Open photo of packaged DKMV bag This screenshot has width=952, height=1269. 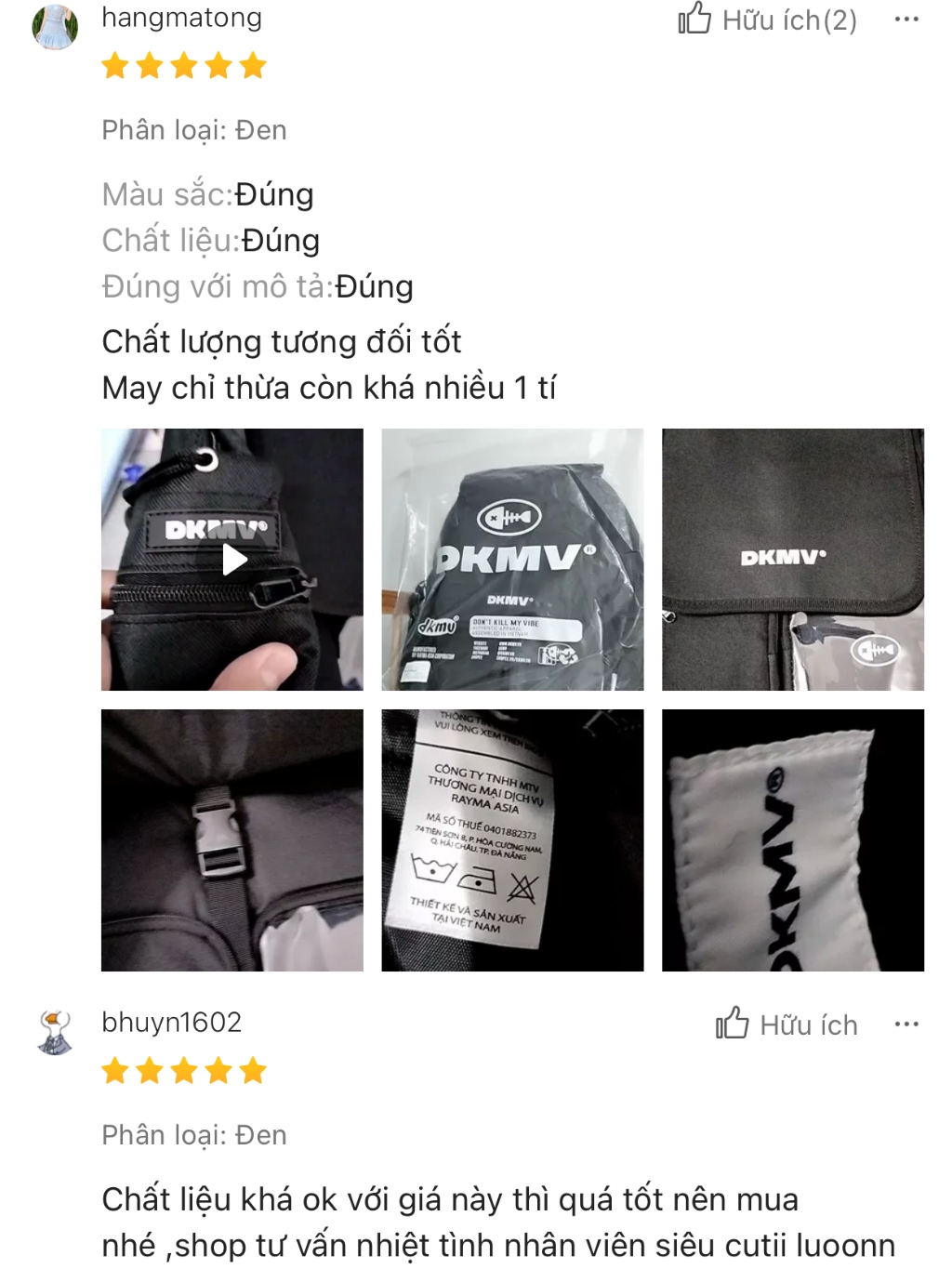pyautogui.click(x=512, y=560)
